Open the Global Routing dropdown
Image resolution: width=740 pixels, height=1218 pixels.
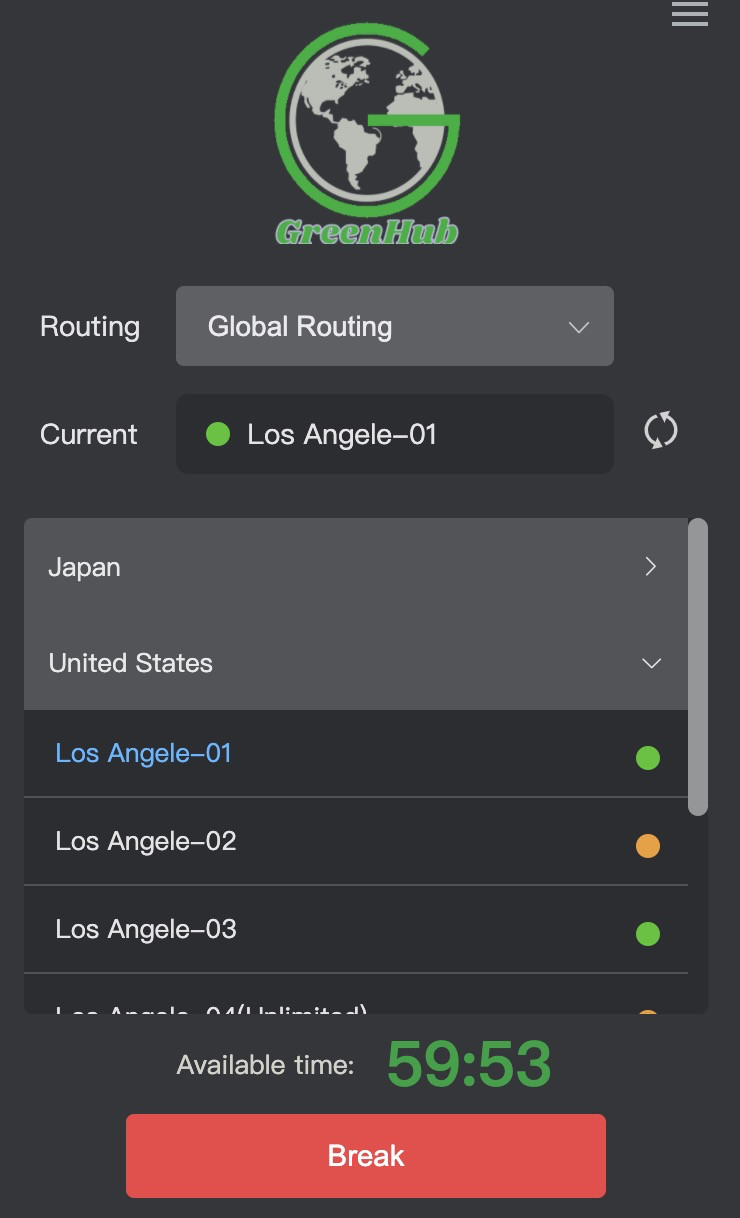coord(395,326)
